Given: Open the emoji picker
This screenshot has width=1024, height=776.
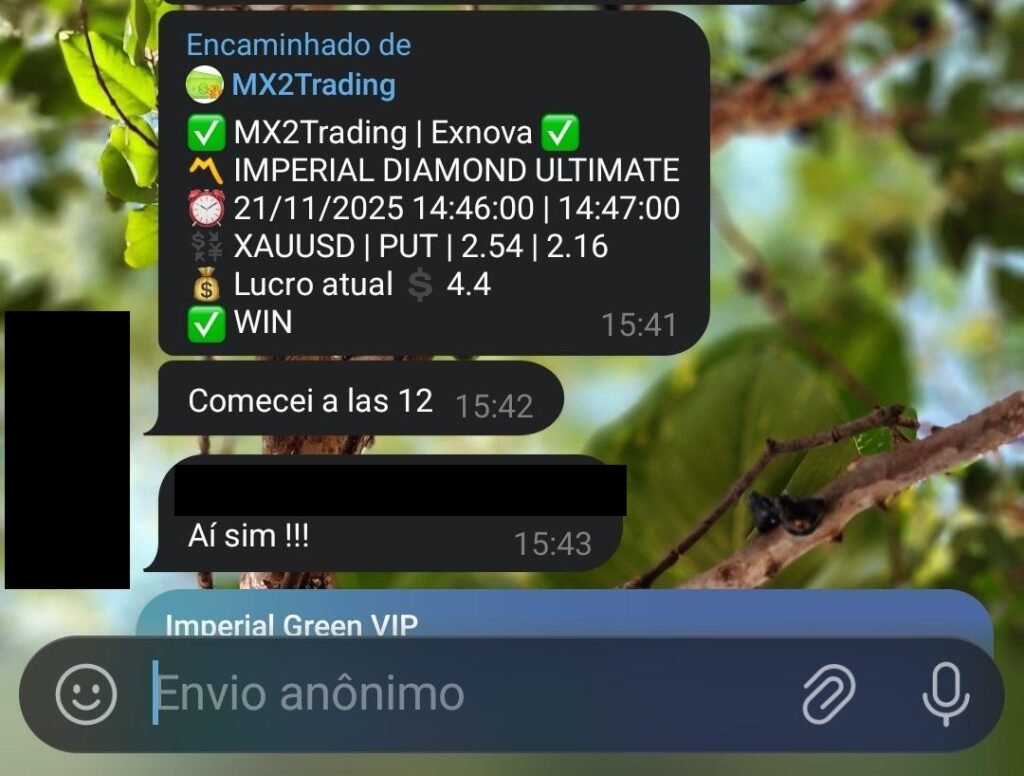Looking at the screenshot, I should click(x=86, y=694).
